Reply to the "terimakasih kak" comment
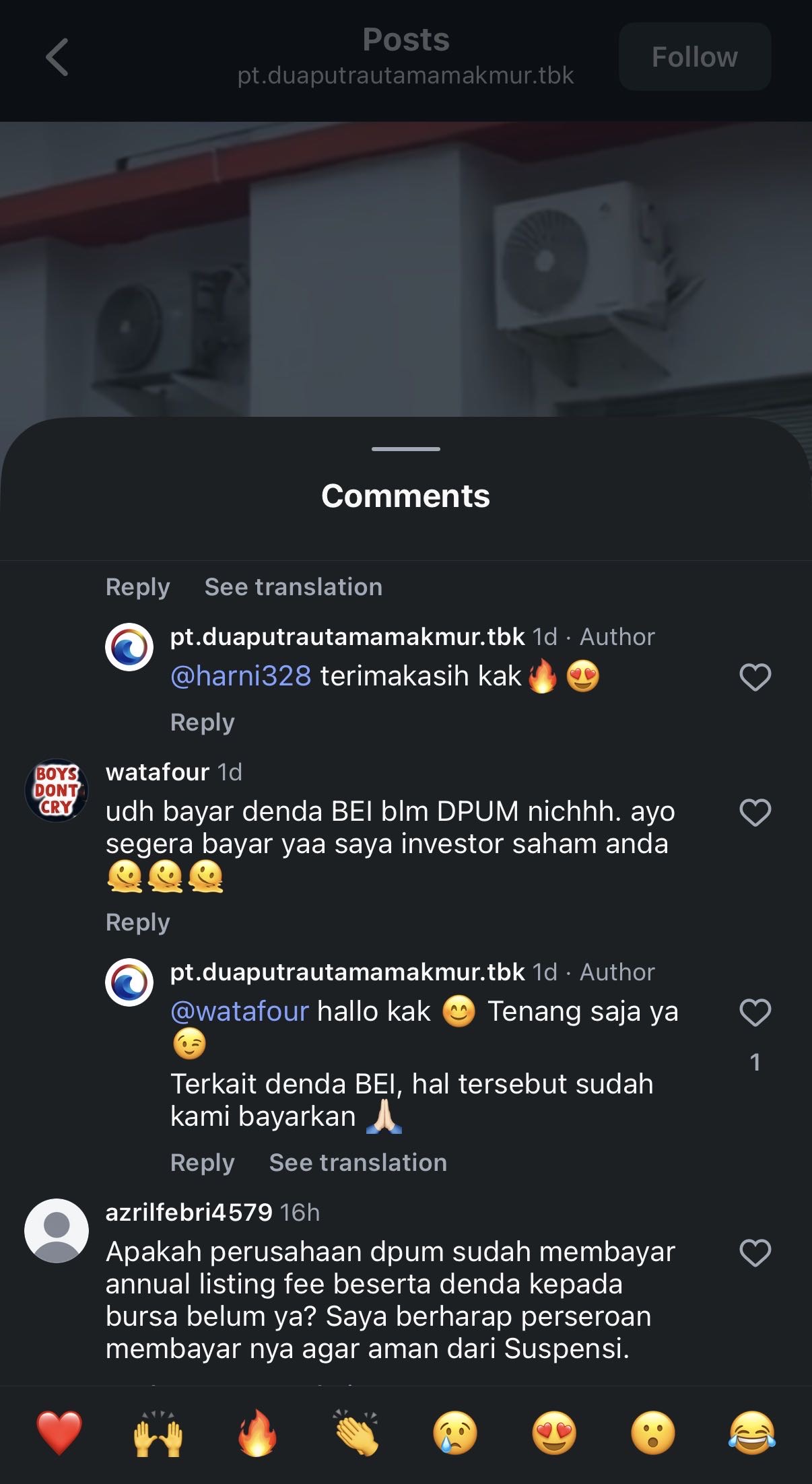 coord(202,722)
